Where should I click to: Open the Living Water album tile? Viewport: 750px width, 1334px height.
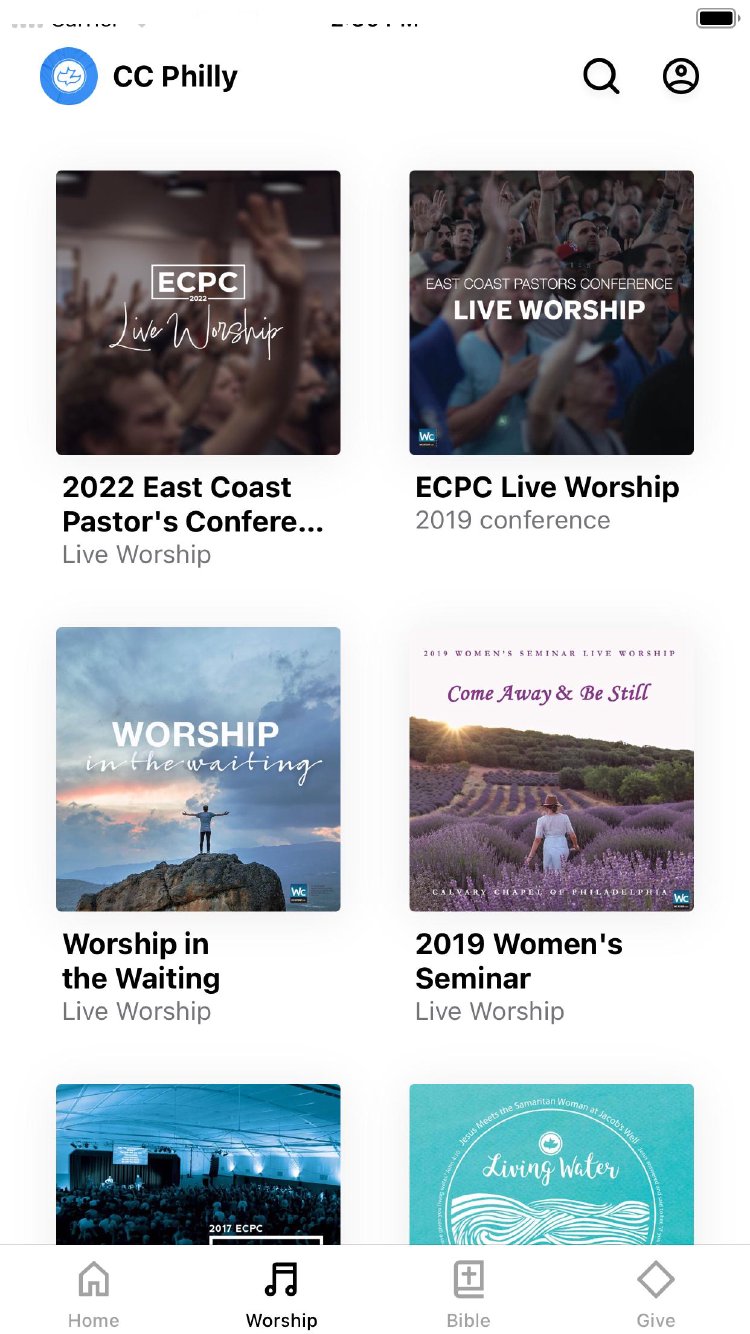551,1164
